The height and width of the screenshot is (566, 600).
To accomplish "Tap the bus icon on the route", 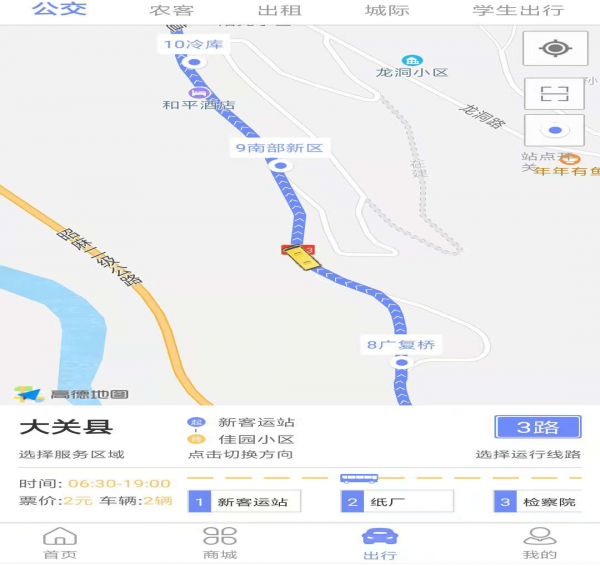I will (299, 257).
